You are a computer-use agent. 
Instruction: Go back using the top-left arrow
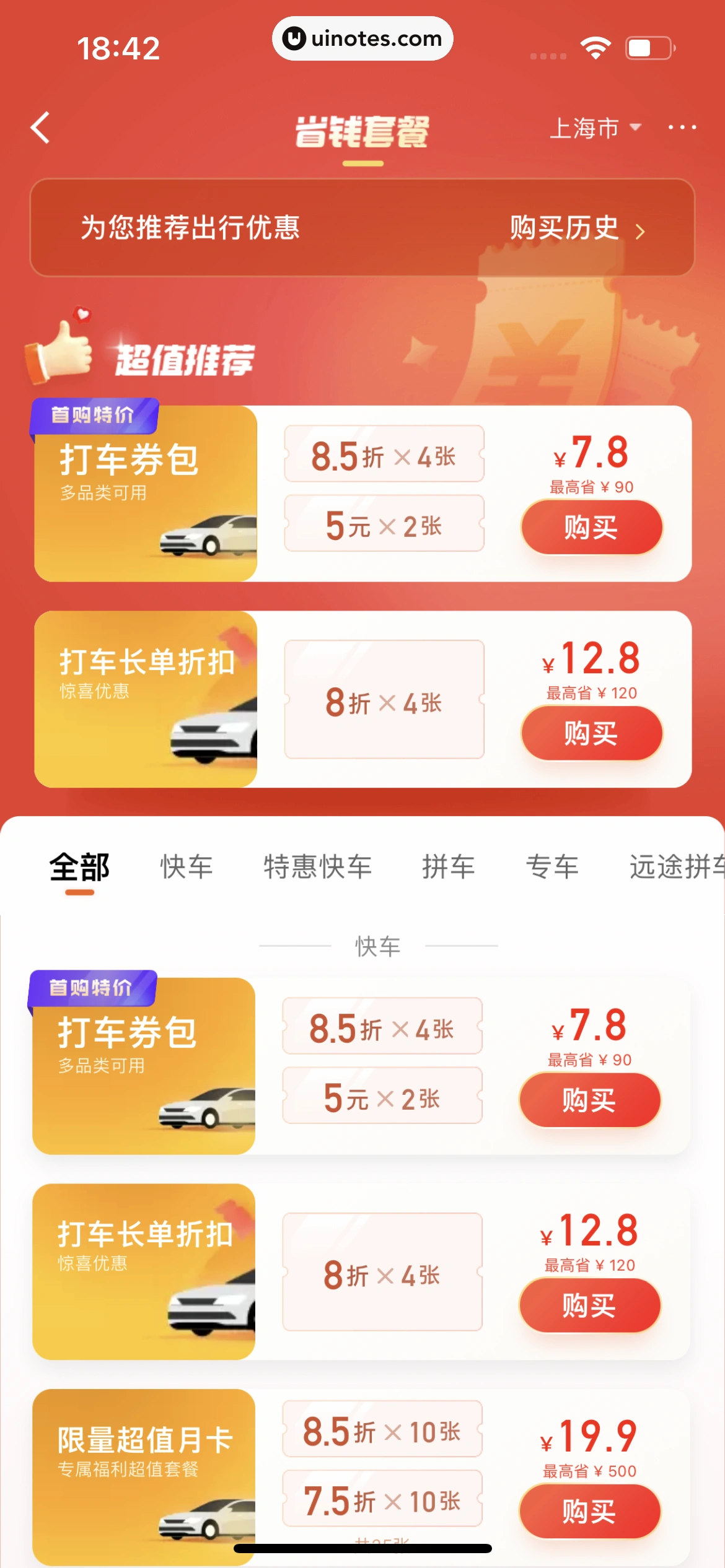coord(41,128)
